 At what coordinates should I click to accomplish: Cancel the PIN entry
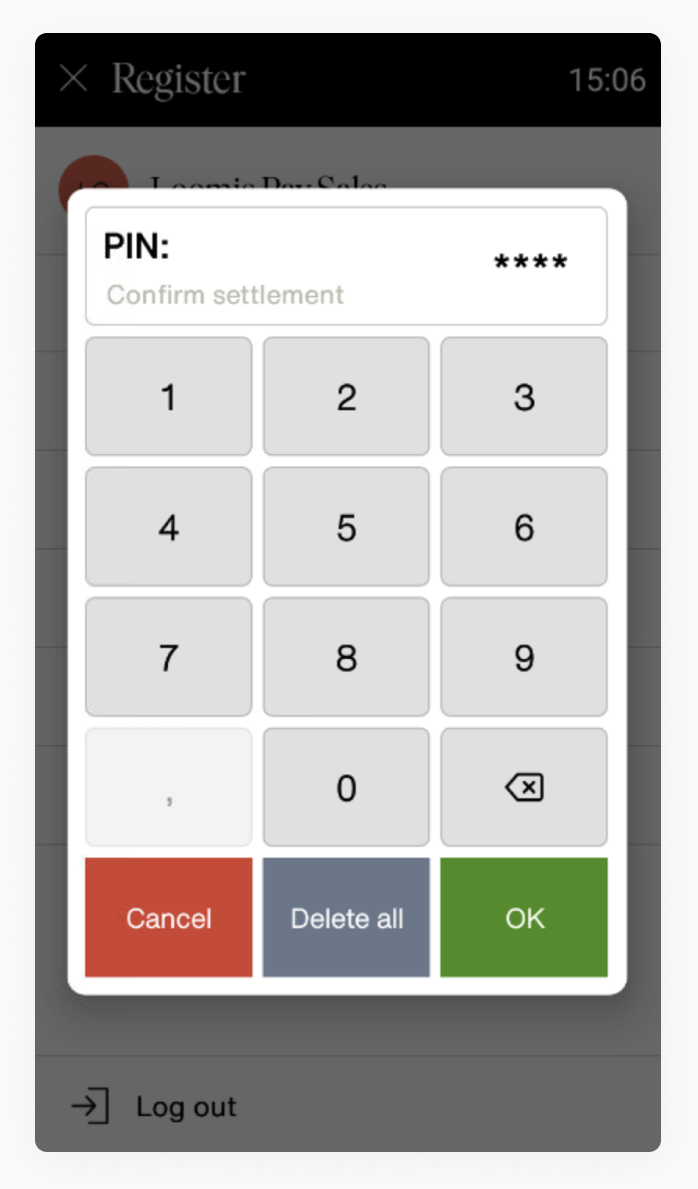coord(168,918)
